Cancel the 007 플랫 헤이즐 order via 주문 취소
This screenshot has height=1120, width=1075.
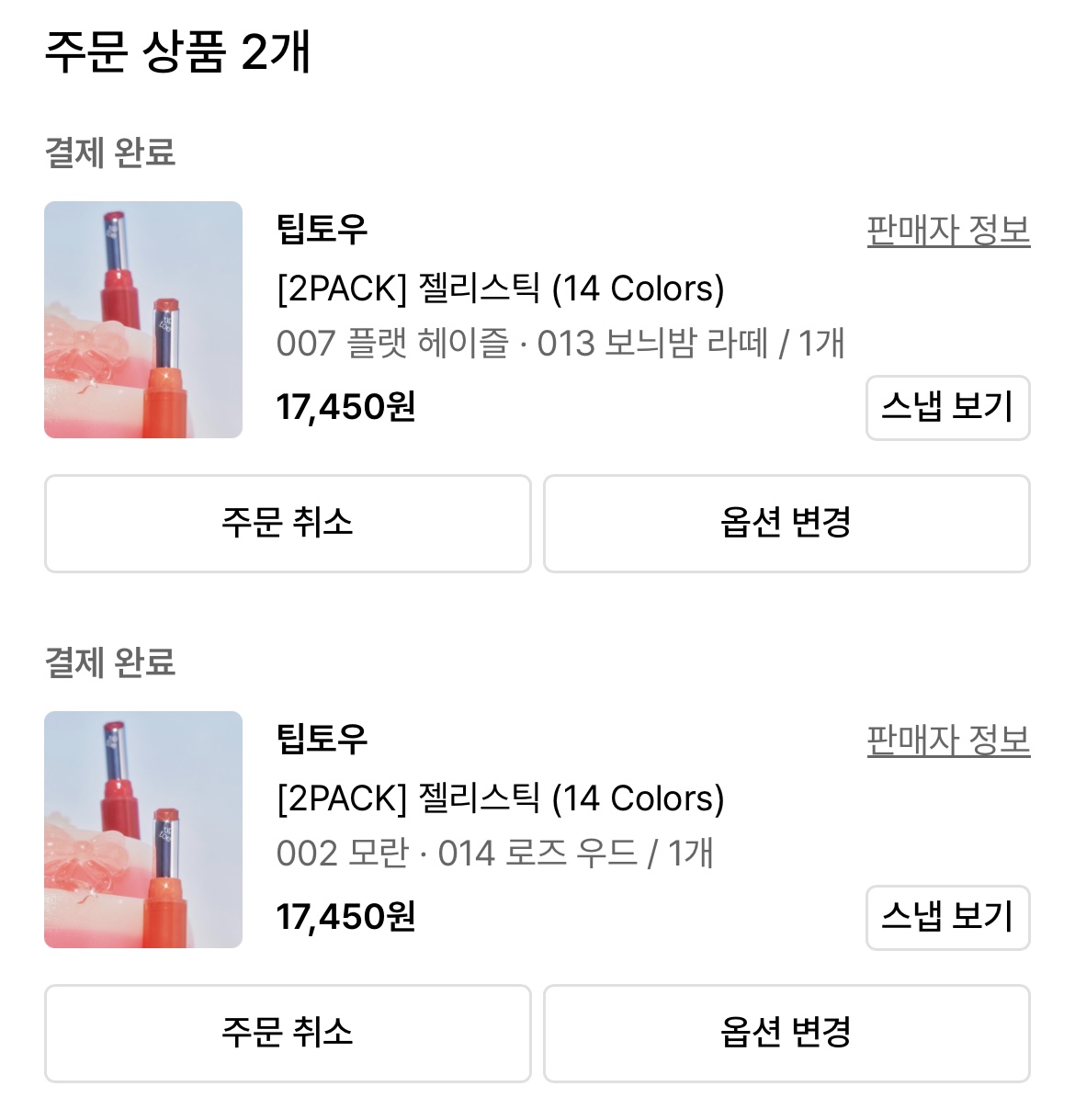pyautogui.click(x=288, y=523)
